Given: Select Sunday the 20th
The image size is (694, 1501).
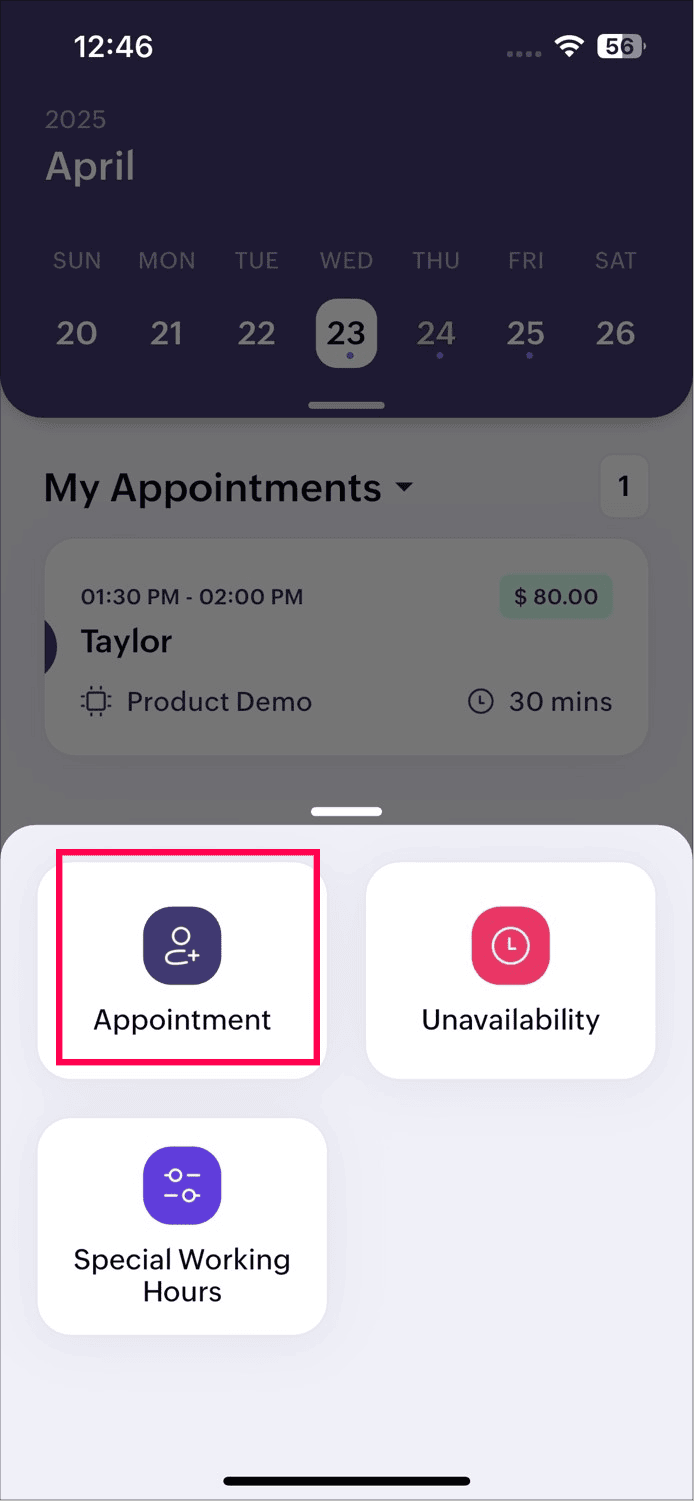Looking at the screenshot, I should tap(77, 333).
